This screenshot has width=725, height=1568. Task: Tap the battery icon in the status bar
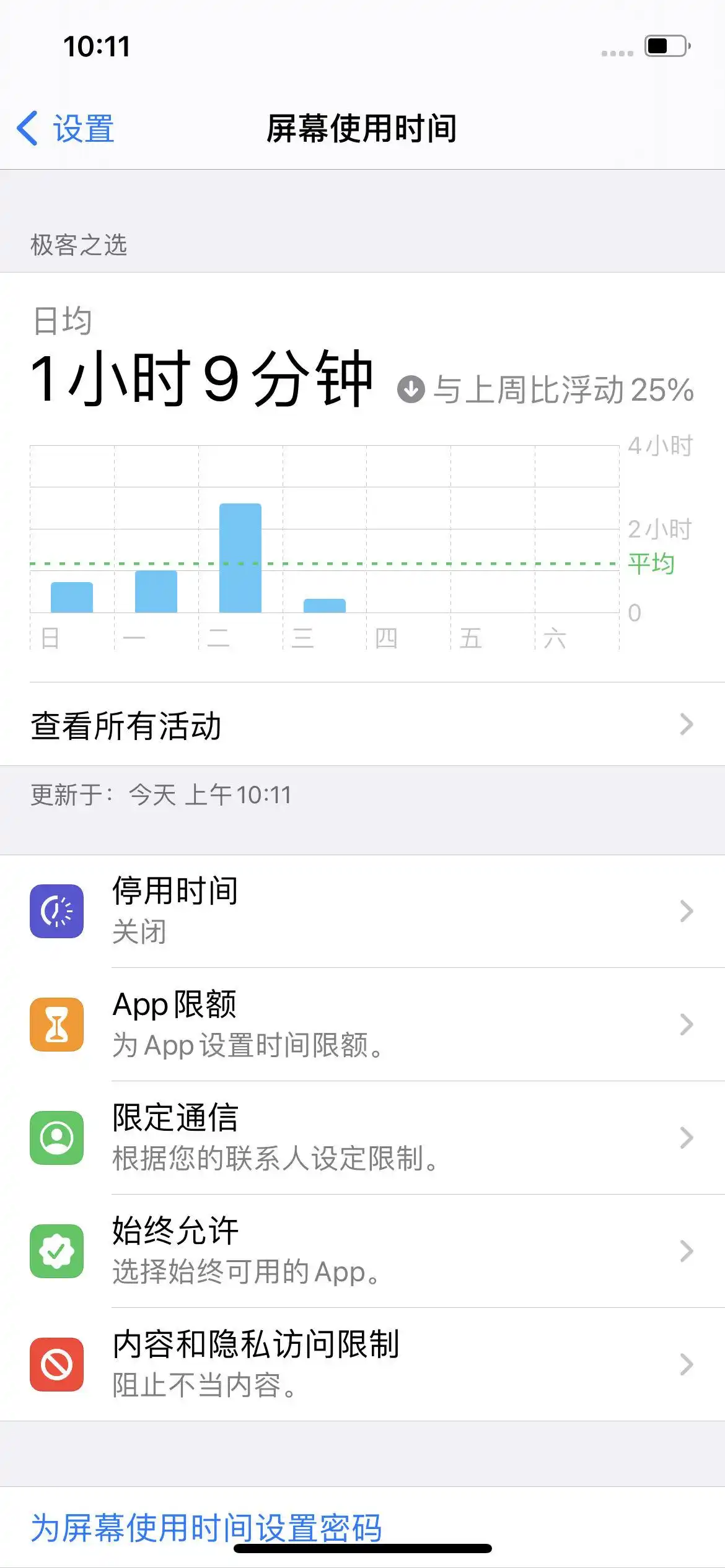coord(664,45)
